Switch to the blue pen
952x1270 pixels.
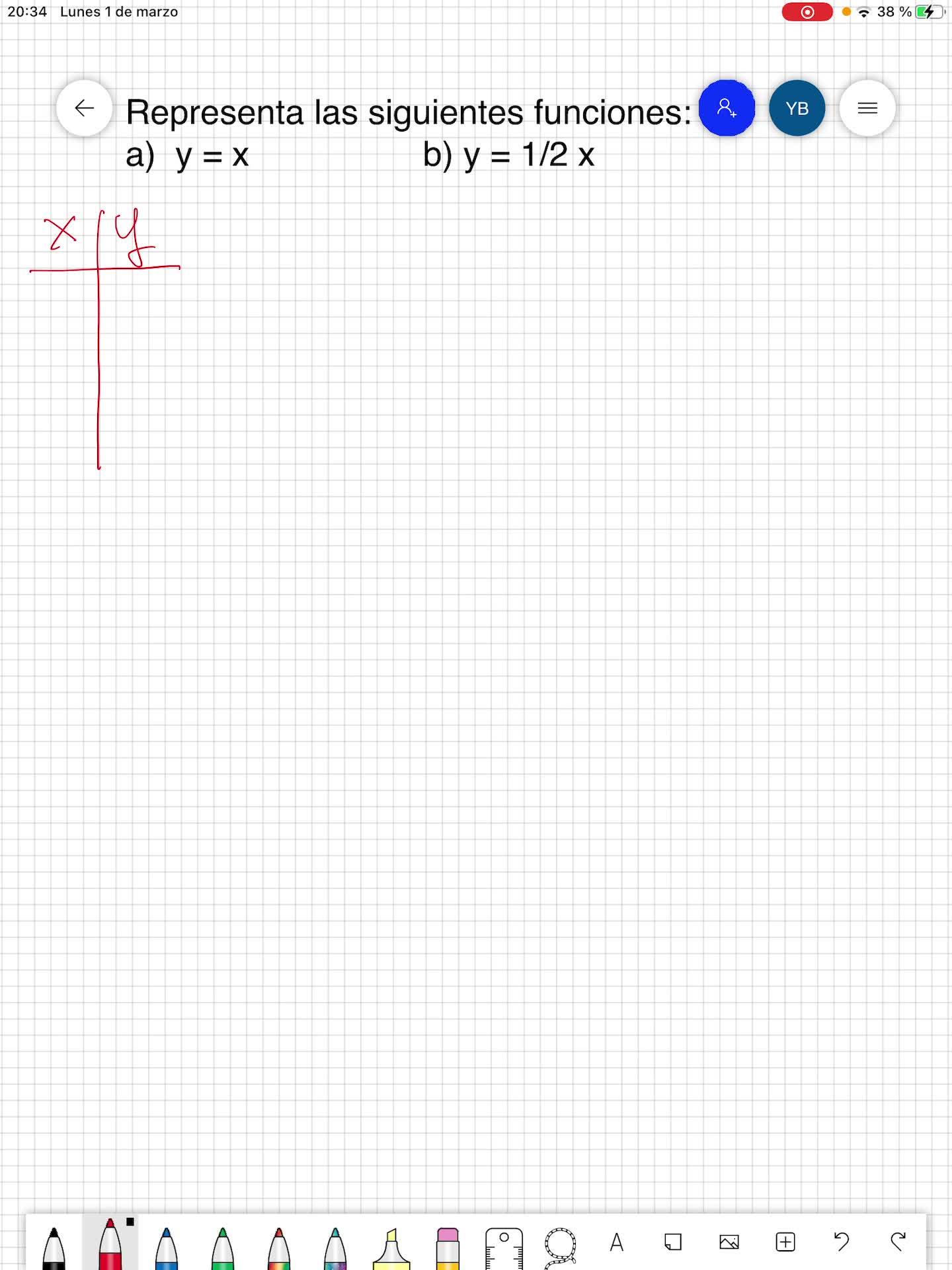pyautogui.click(x=166, y=1246)
